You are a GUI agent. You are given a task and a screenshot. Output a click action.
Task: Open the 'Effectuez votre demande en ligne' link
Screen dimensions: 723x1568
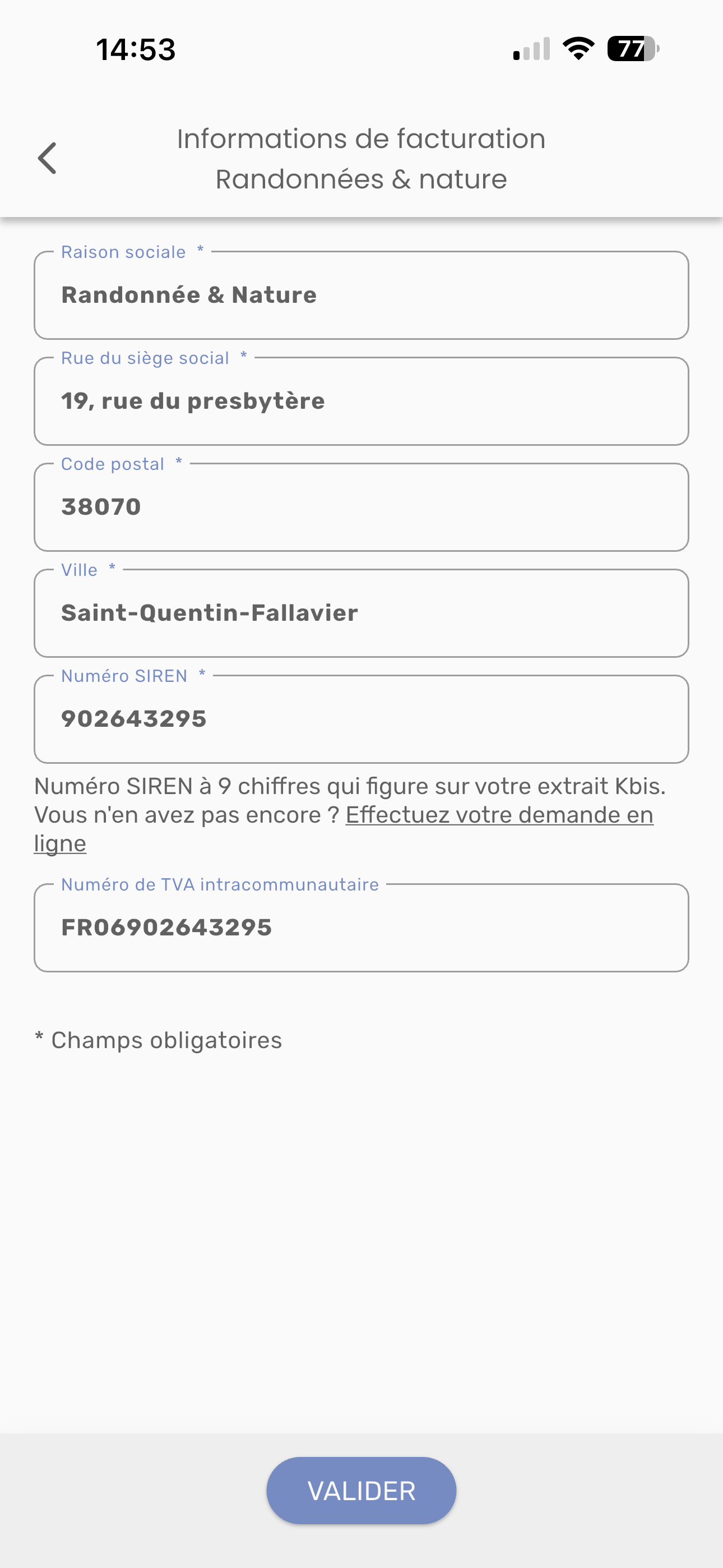[x=499, y=815]
